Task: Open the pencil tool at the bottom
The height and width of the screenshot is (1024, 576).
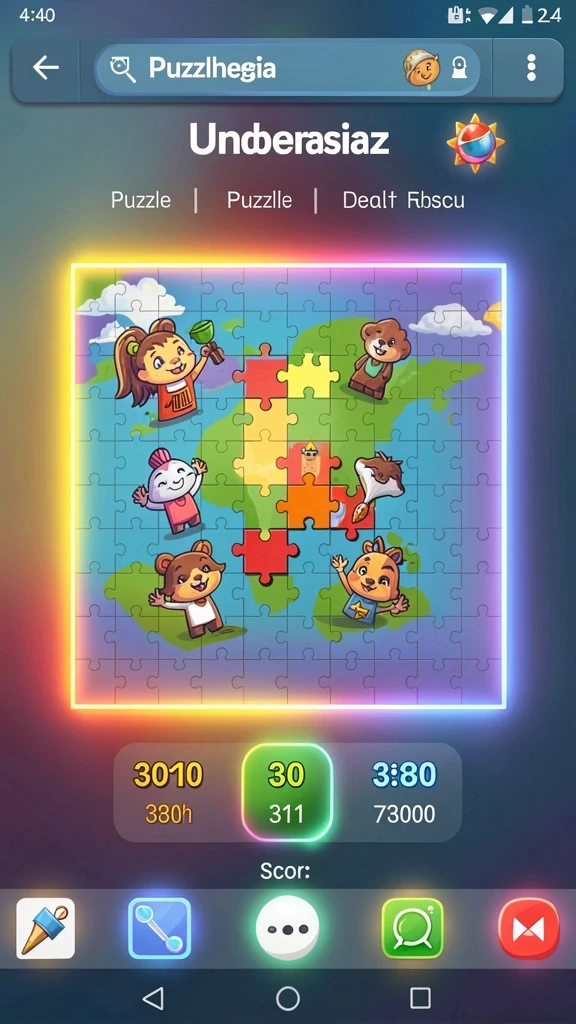Action: coord(46,928)
